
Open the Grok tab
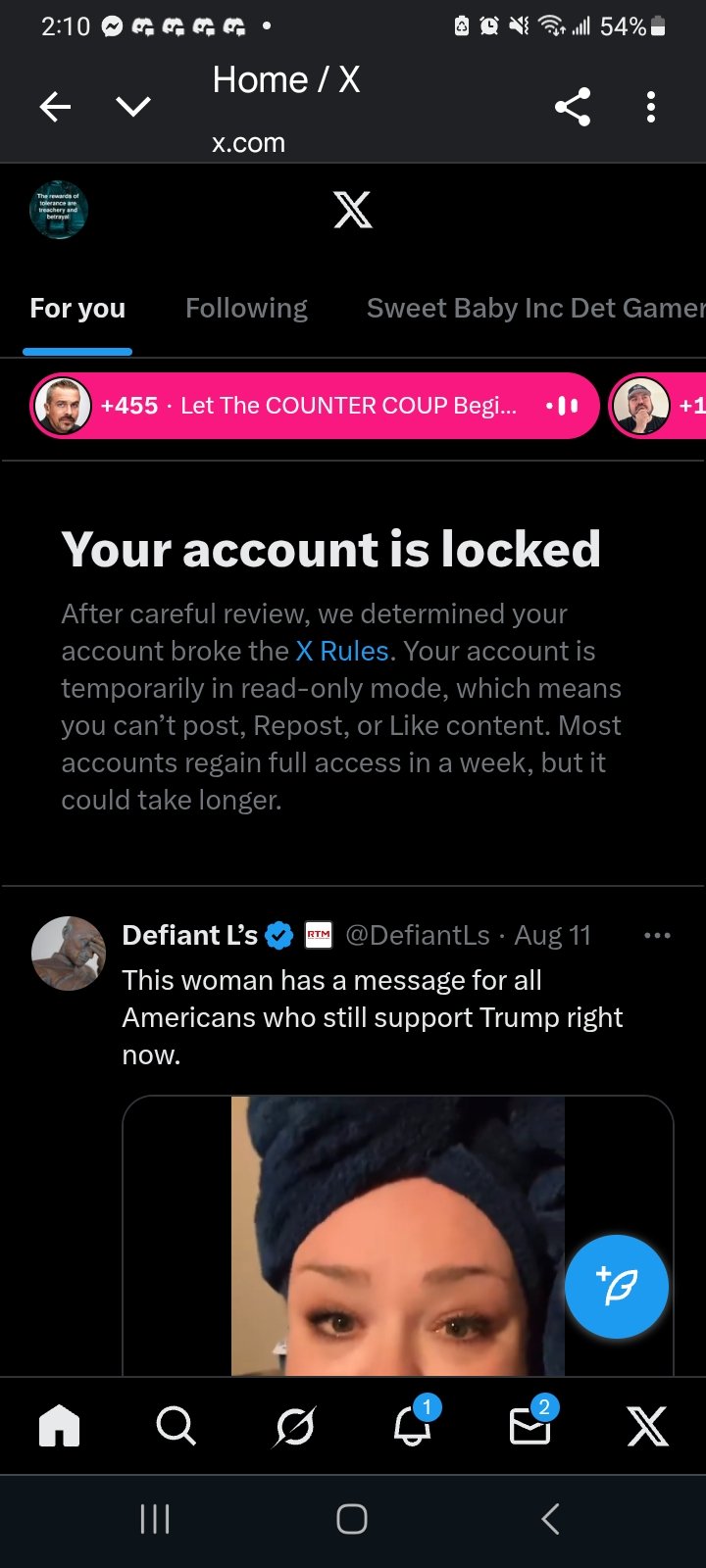[294, 1426]
